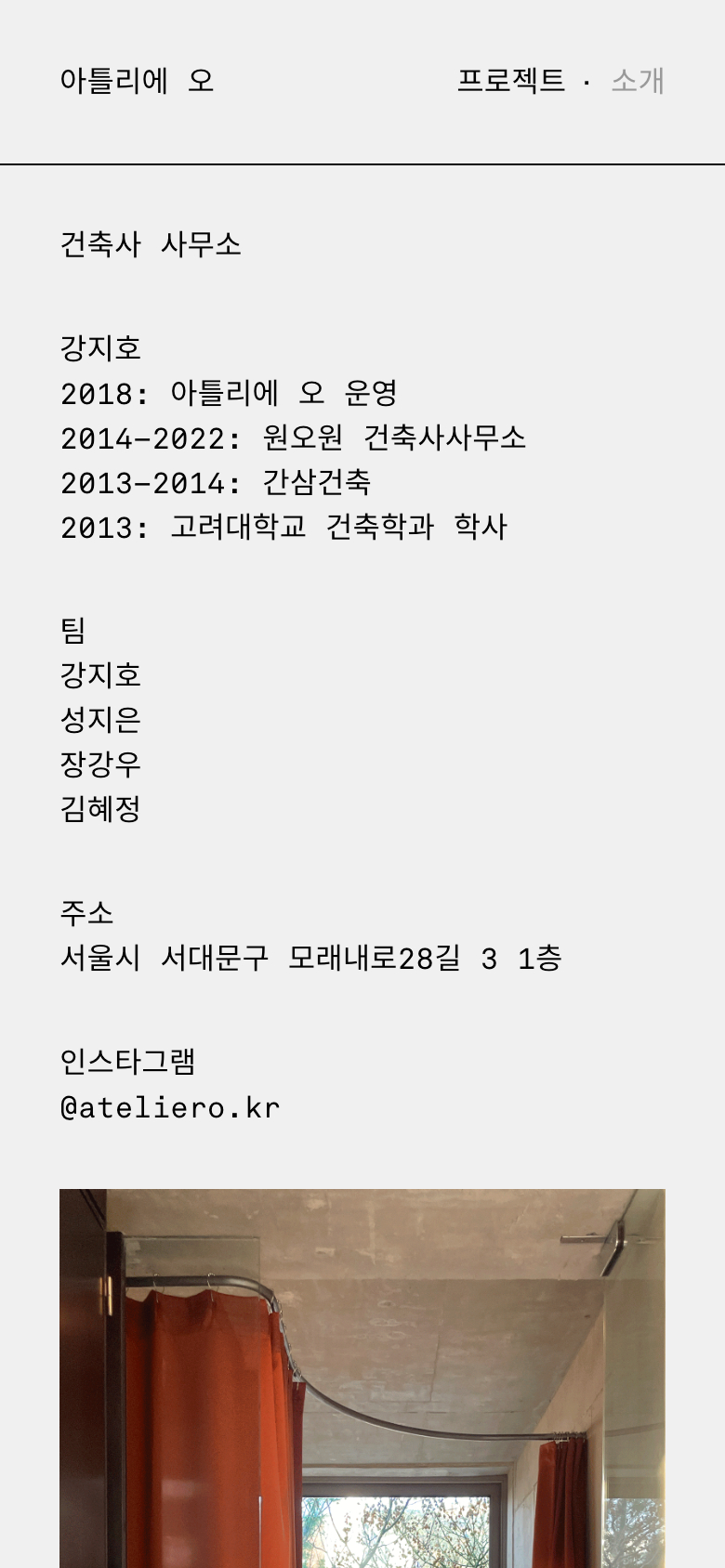The width and height of the screenshot is (725, 1568).
Task: Go to the 프로젝트 page
Action: (x=510, y=81)
